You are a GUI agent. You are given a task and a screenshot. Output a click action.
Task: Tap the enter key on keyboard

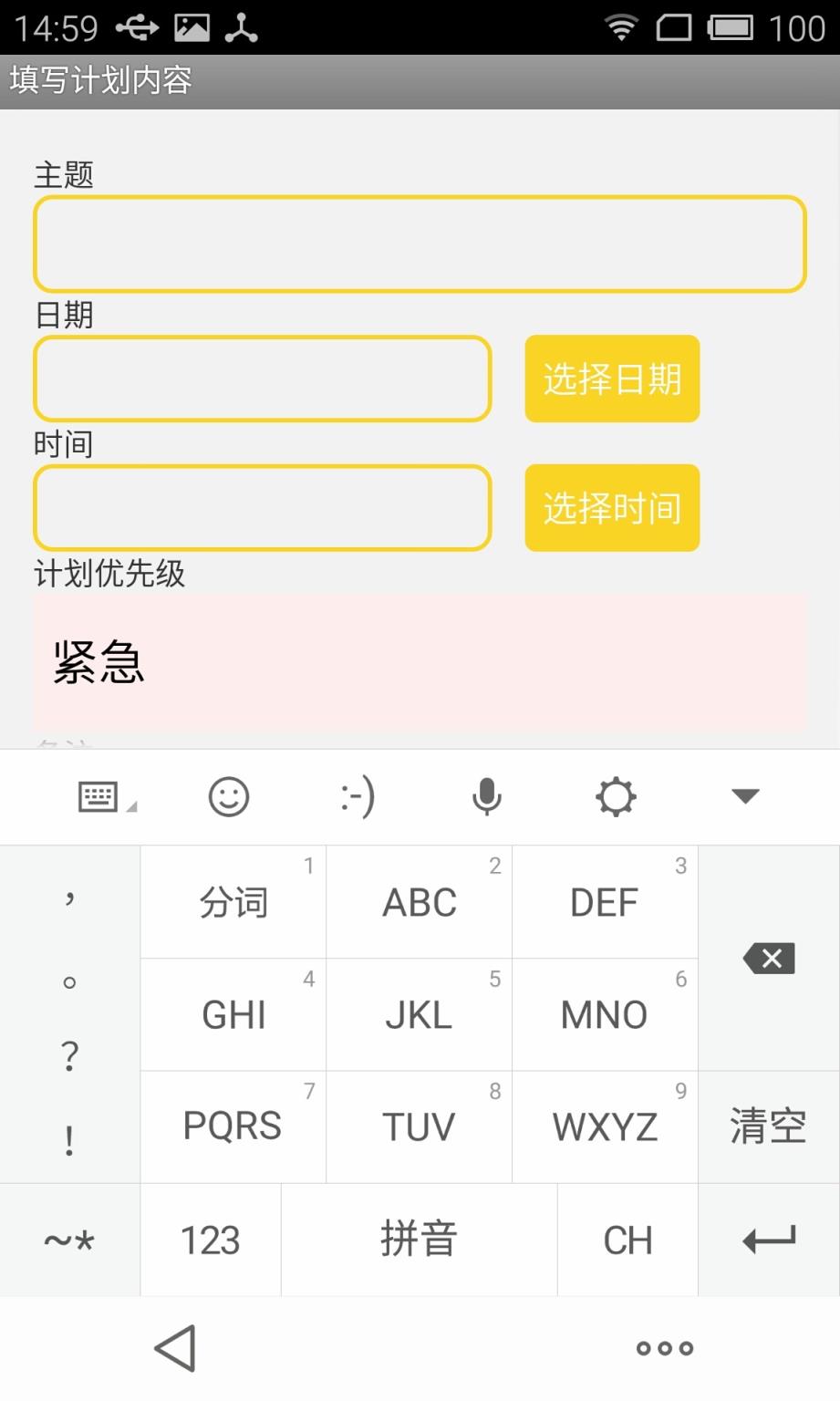coord(769,1240)
